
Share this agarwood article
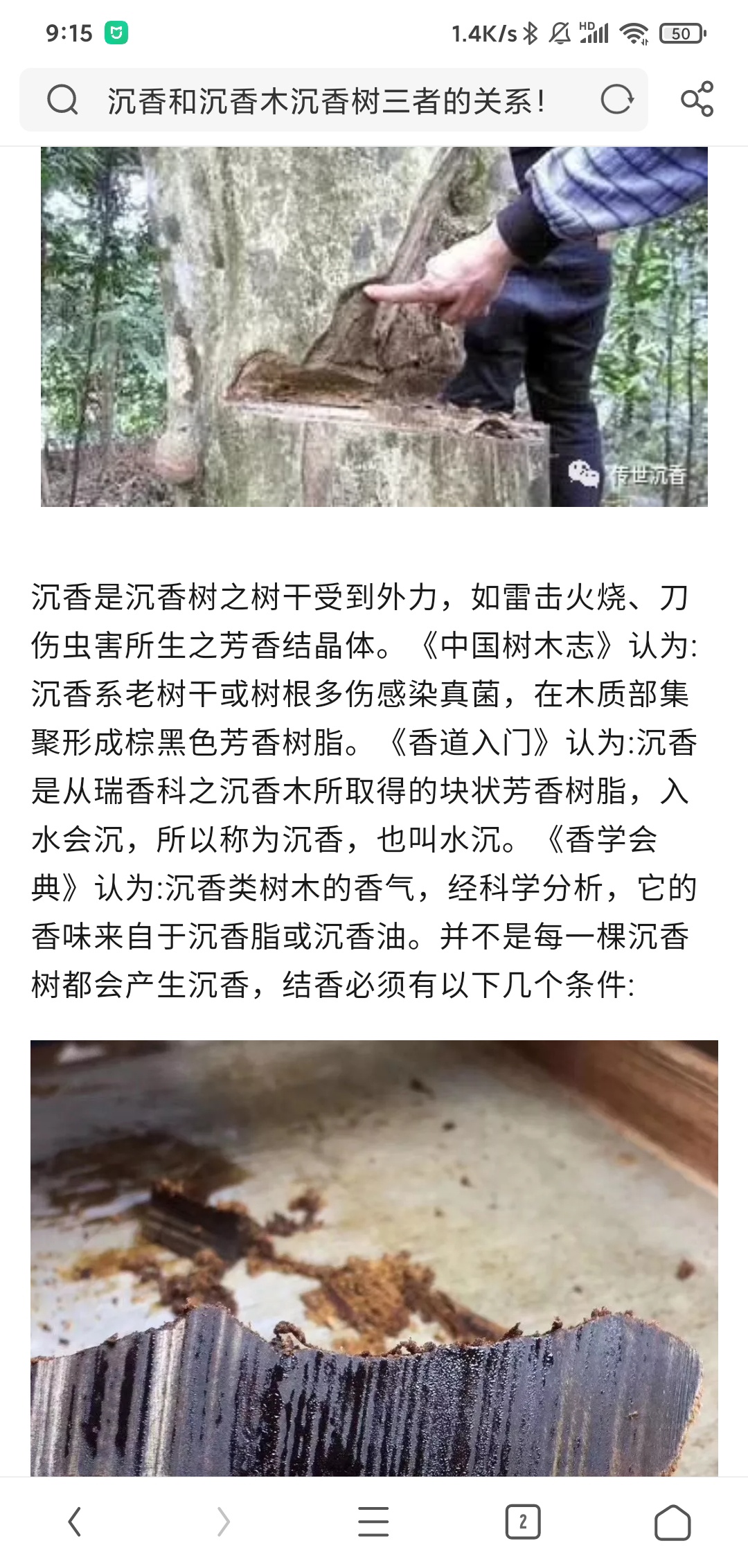[697, 99]
